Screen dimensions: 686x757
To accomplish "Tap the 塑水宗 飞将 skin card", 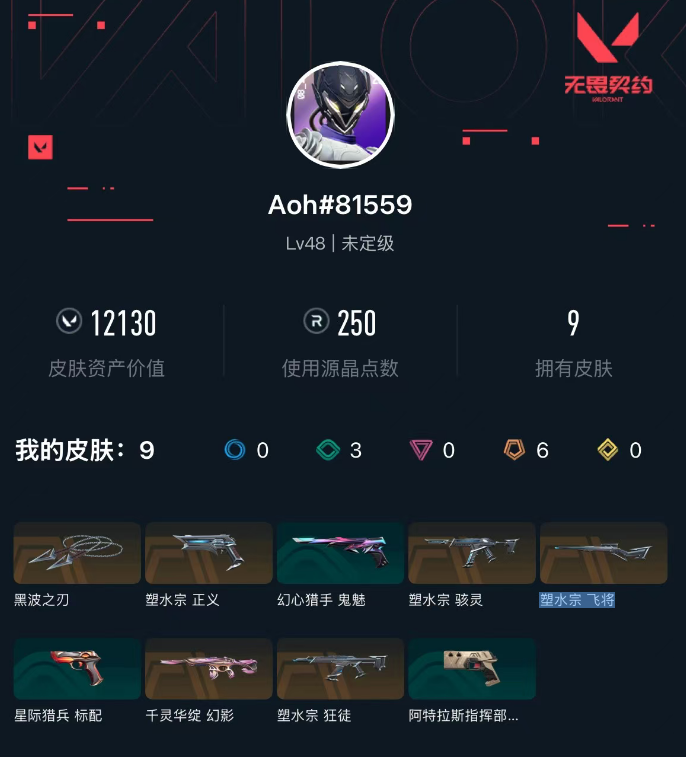I will [x=603, y=553].
